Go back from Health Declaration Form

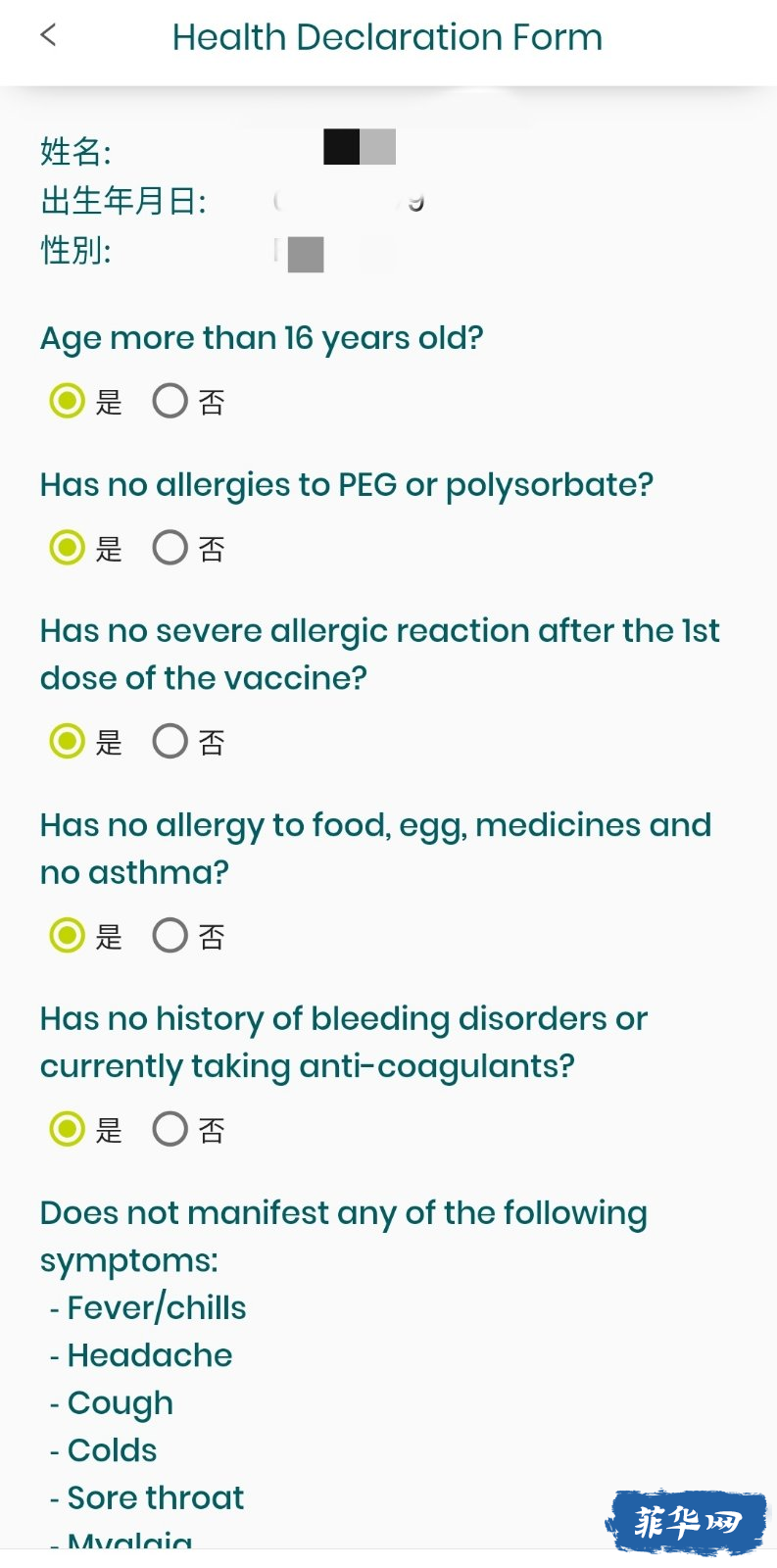point(48,36)
